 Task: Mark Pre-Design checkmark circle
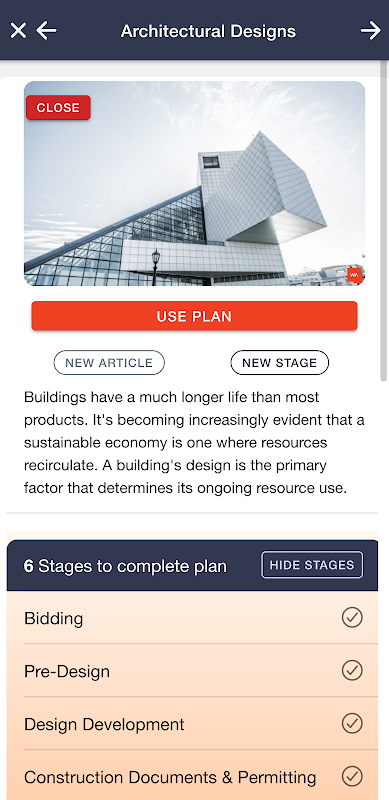click(x=352, y=670)
